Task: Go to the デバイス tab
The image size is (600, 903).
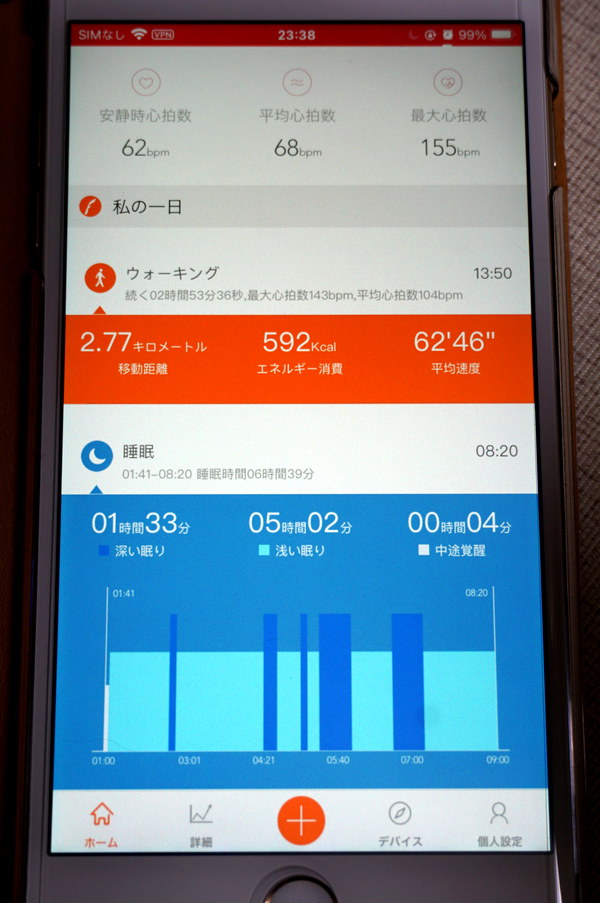Action: click(x=400, y=823)
